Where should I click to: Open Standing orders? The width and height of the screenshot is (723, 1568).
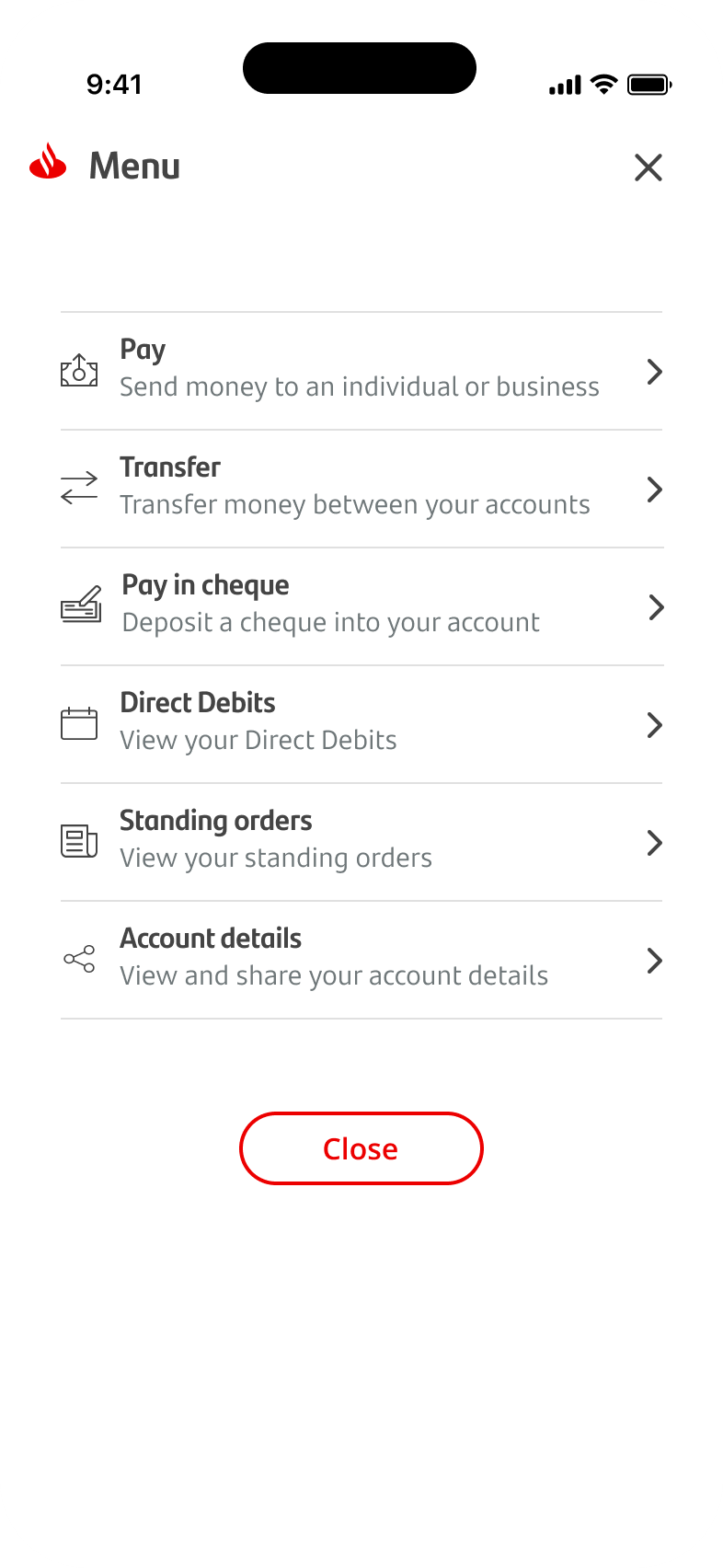[361, 842]
